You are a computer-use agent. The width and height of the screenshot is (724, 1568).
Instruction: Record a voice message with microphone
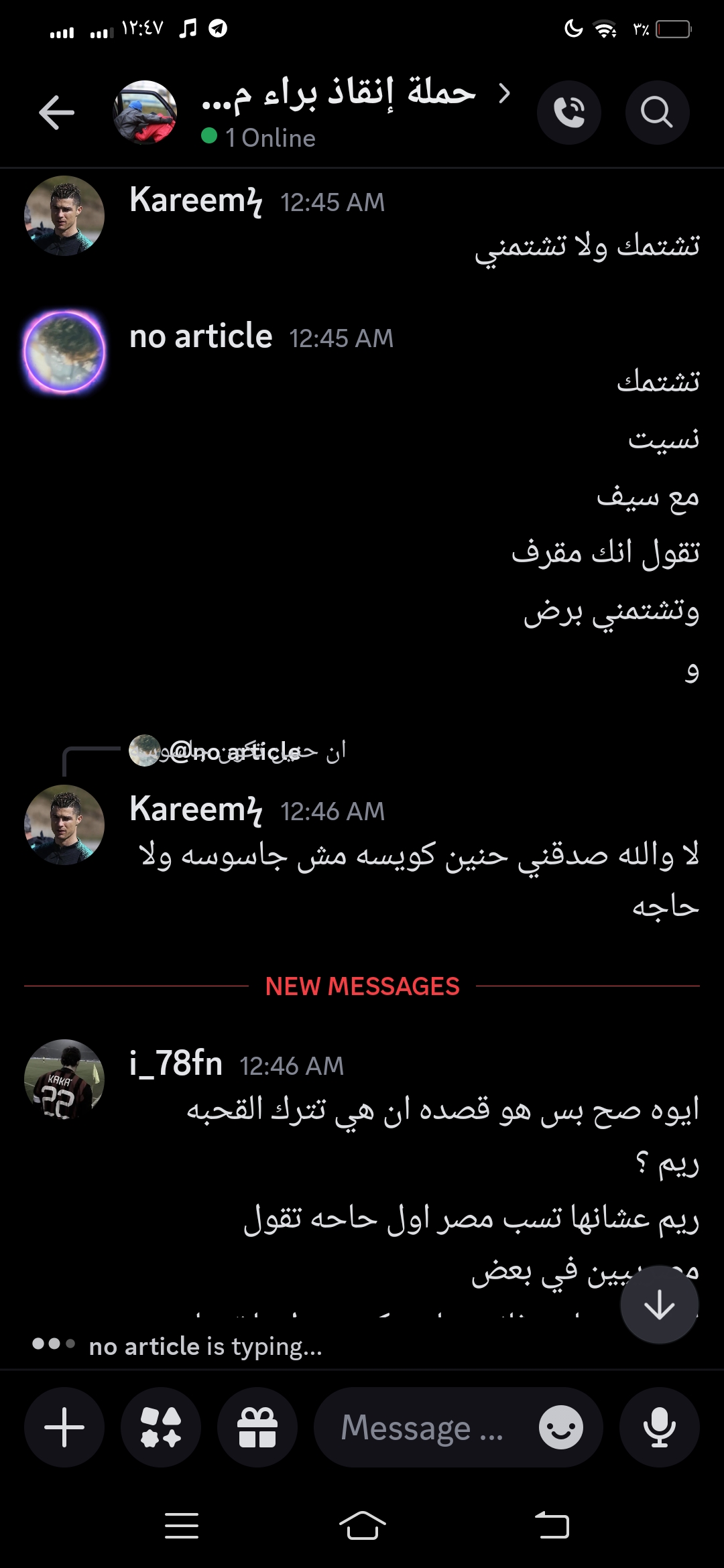pyautogui.click(x=660, y=1427)
